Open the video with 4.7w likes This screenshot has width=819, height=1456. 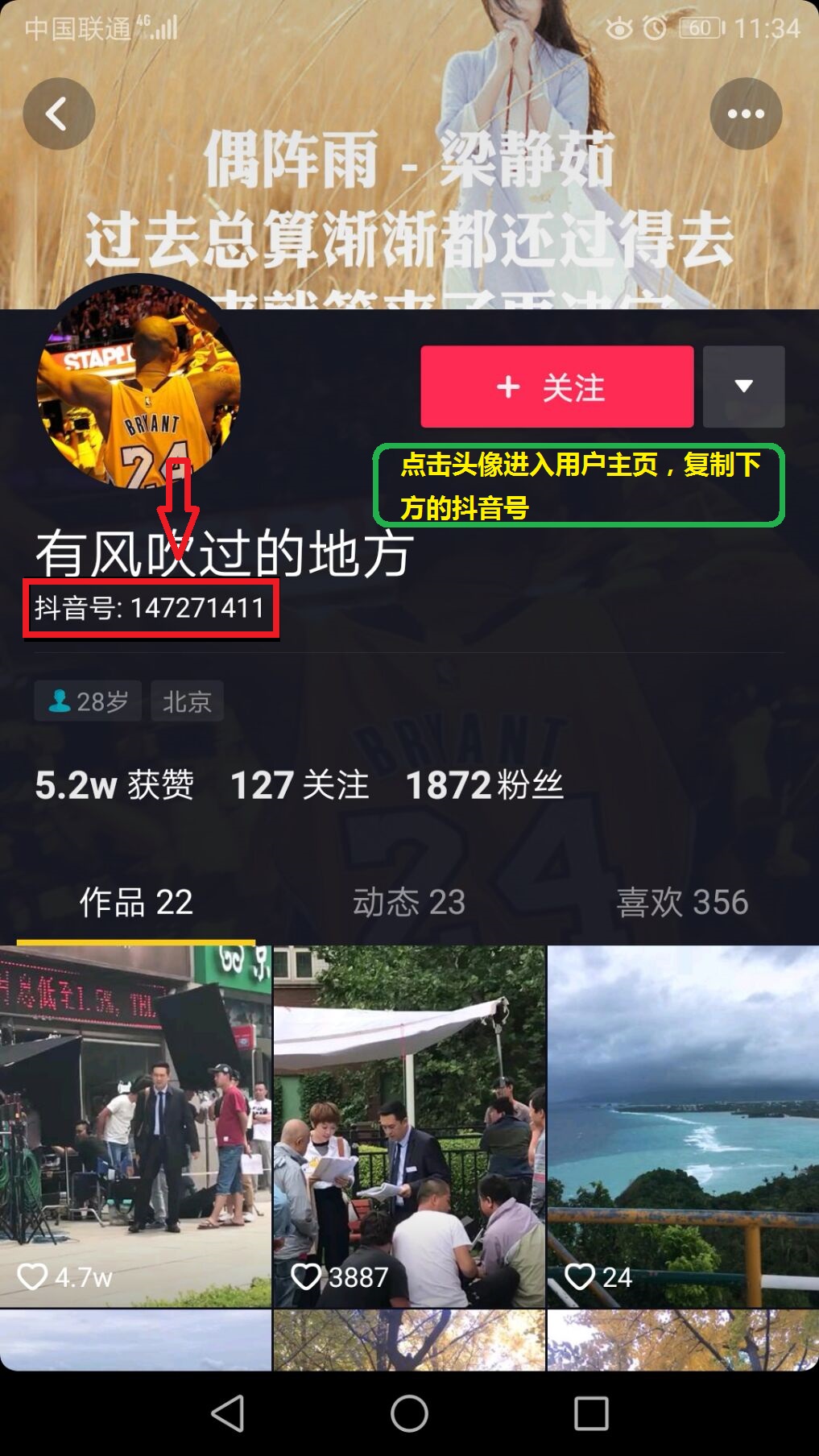click(x=135, y=1126)
